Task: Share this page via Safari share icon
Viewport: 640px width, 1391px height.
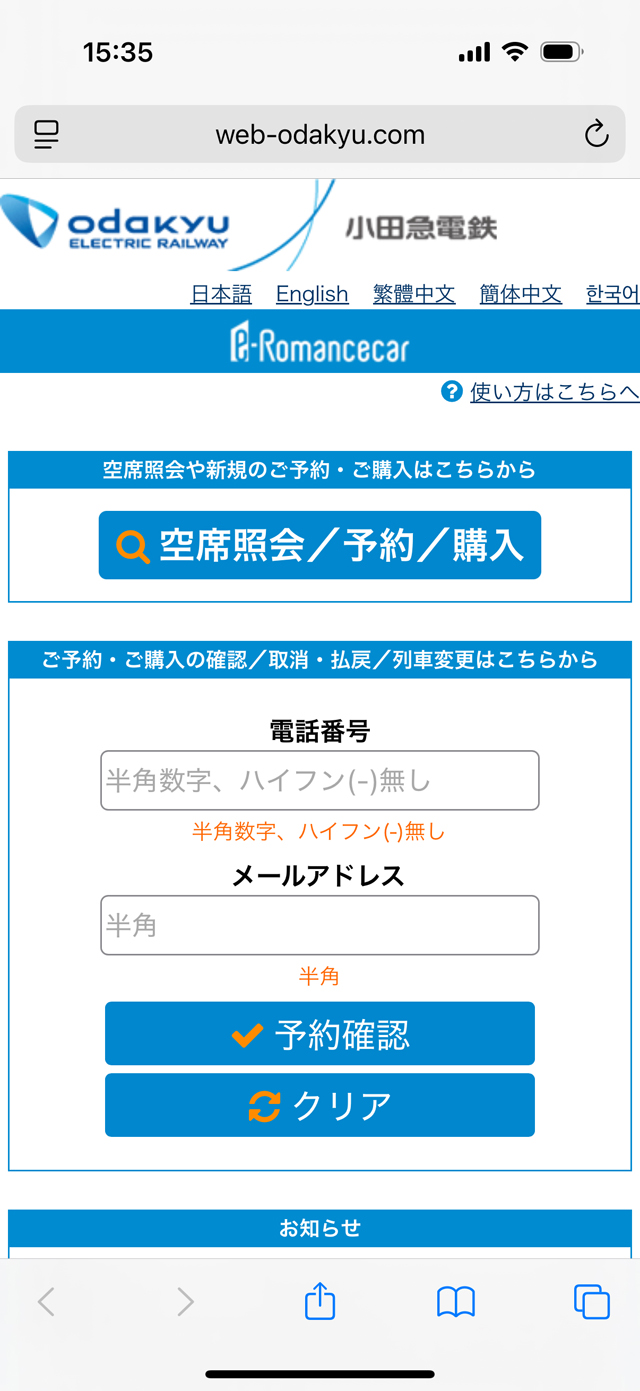Action: [320, 1301]
